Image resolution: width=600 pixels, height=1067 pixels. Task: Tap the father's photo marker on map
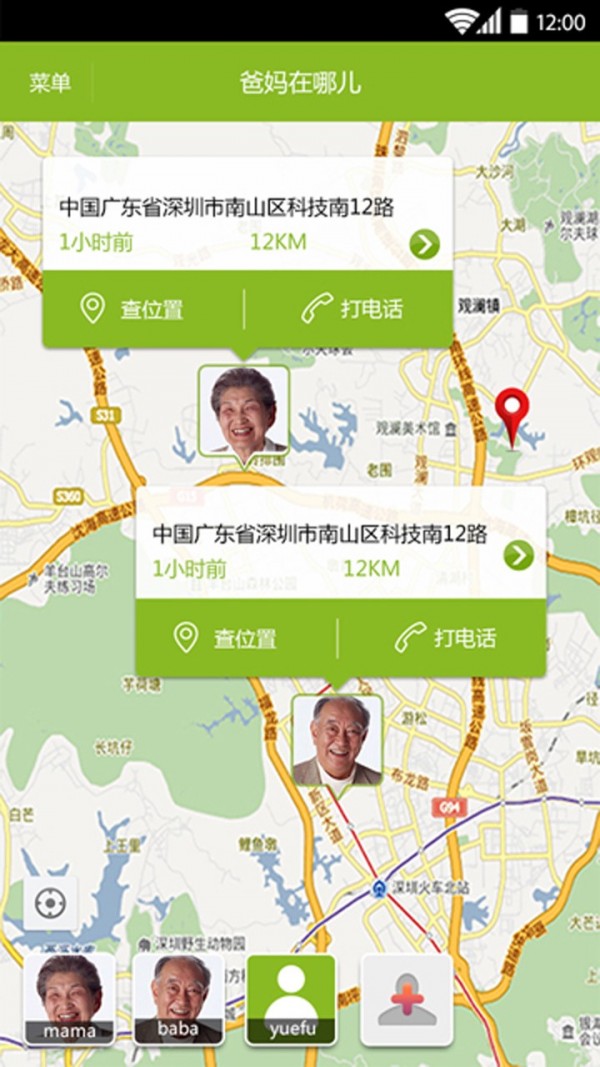click(x=337, y=741)
